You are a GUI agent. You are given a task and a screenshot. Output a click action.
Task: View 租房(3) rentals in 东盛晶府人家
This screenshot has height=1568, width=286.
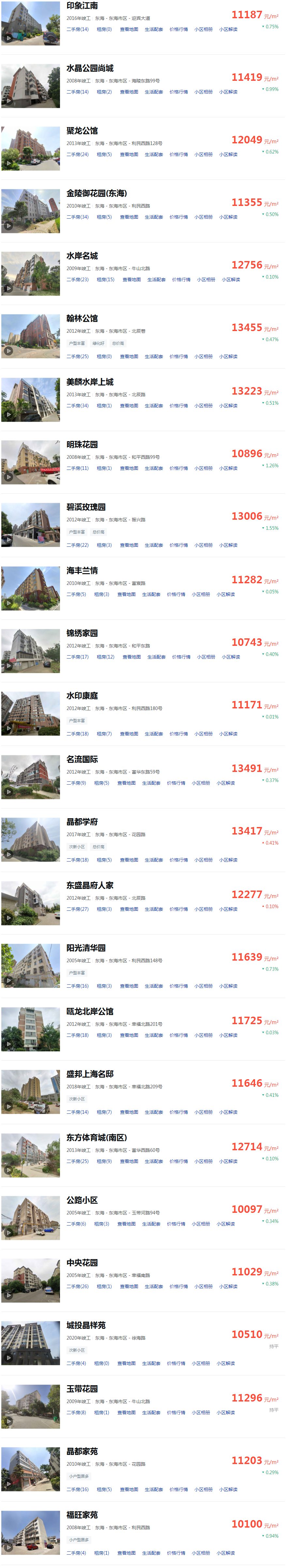pos(104,909)
